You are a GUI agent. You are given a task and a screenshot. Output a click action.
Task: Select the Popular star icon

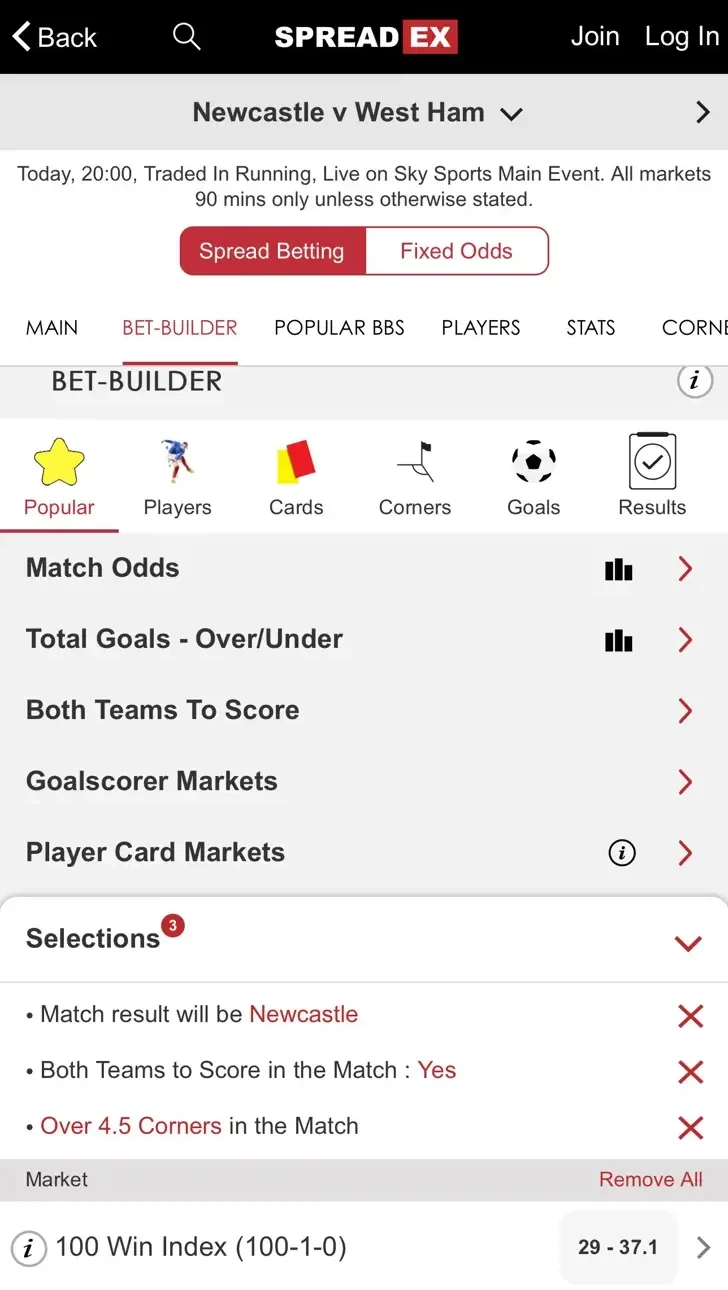(59, 462)
